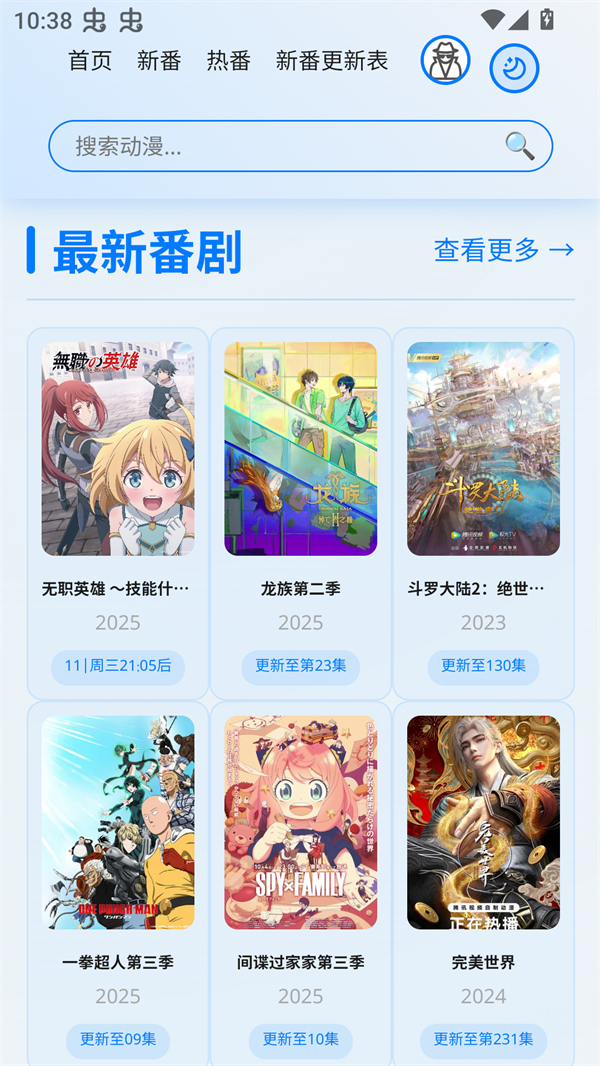Go to the 热番 tab
Image resolution: width=600 pixels, height=1066 pixels.
pos(228,61)
